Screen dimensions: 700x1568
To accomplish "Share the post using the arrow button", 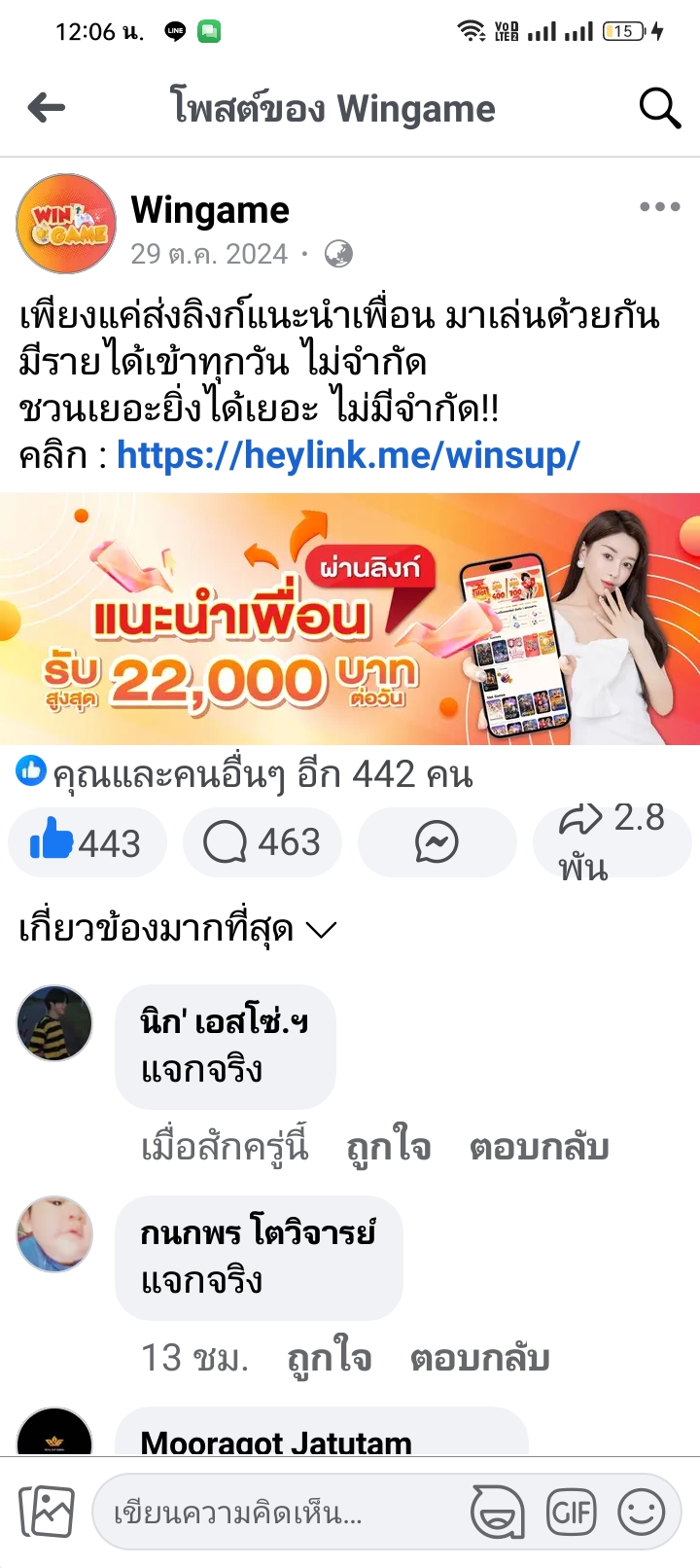I will (x=612, y=840).
